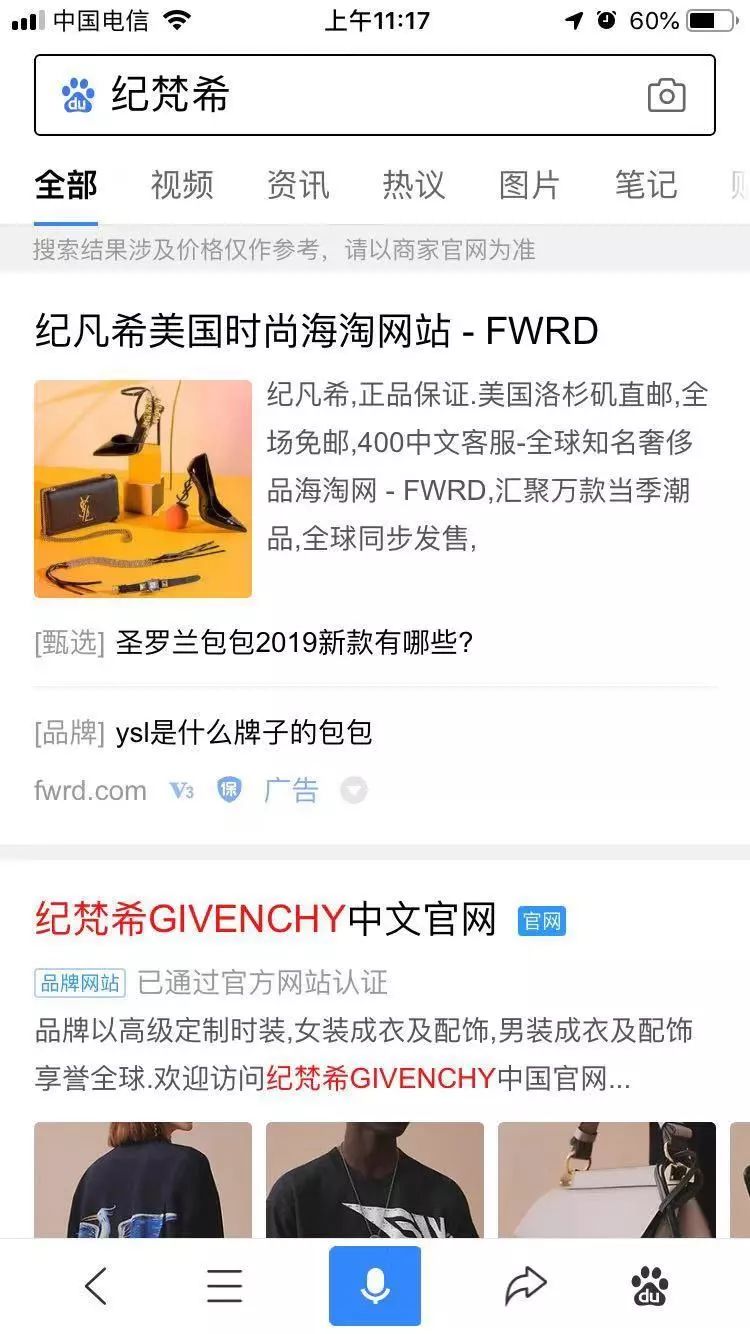Open the link ysl是什么牌子的包包
750x1334 pixels.
[x=244, y=733]
